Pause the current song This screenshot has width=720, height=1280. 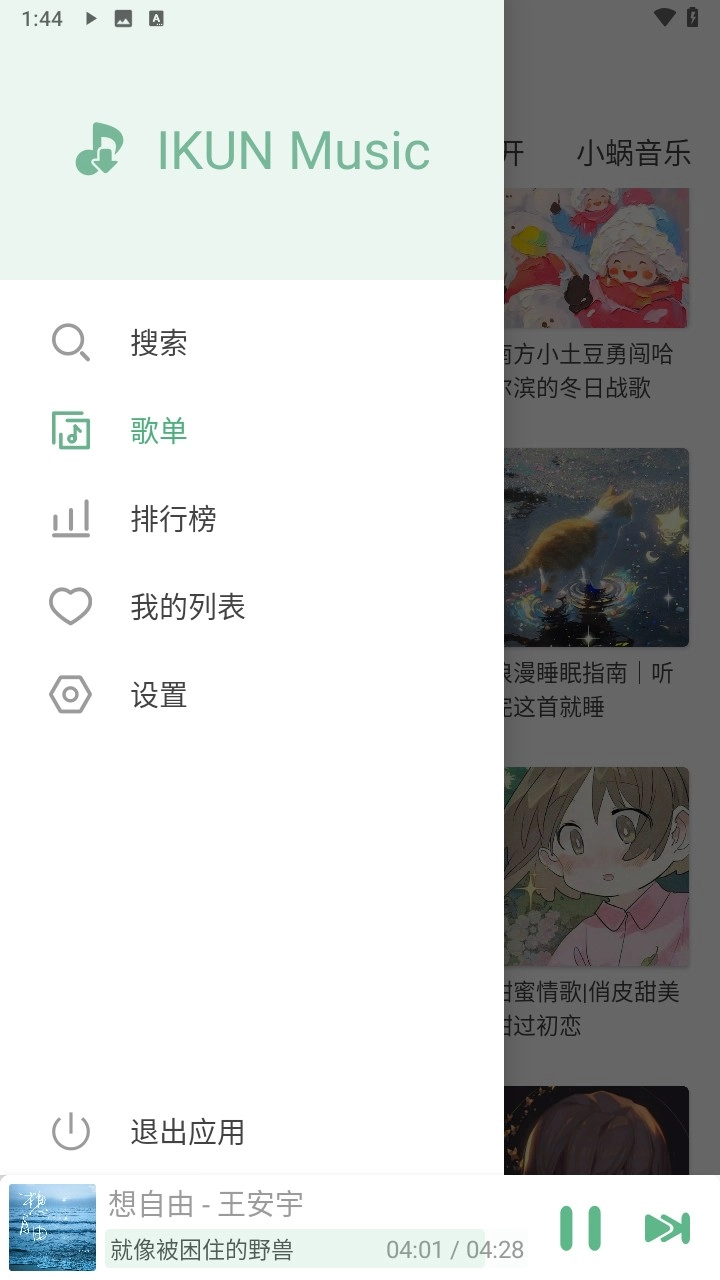tap(580, 1227)
